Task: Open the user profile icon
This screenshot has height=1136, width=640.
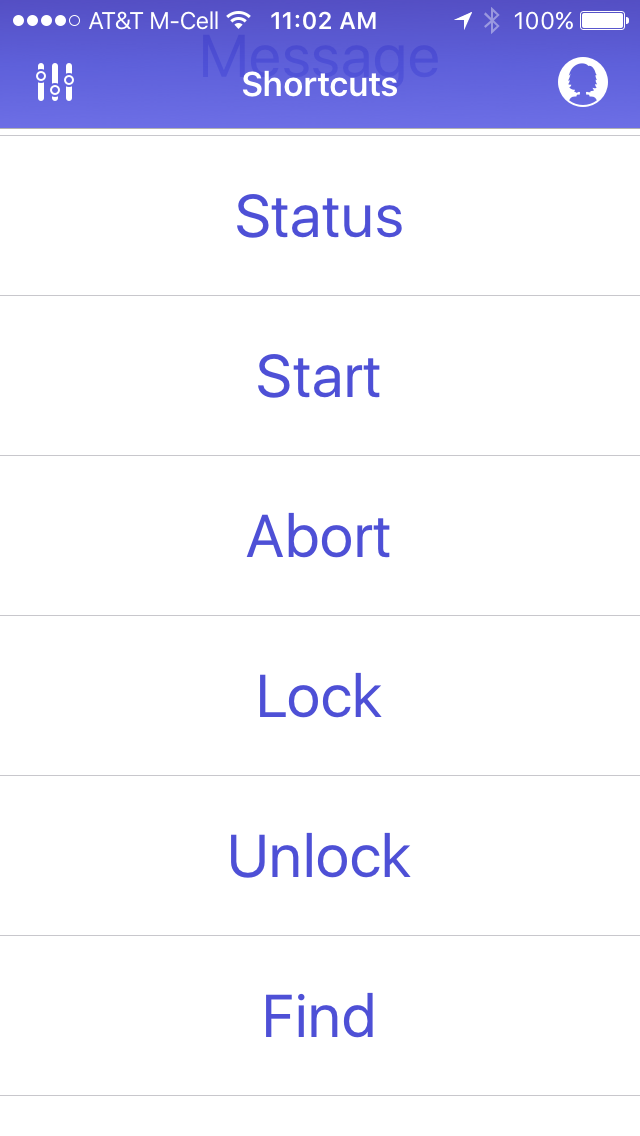Action: point(583,82)
